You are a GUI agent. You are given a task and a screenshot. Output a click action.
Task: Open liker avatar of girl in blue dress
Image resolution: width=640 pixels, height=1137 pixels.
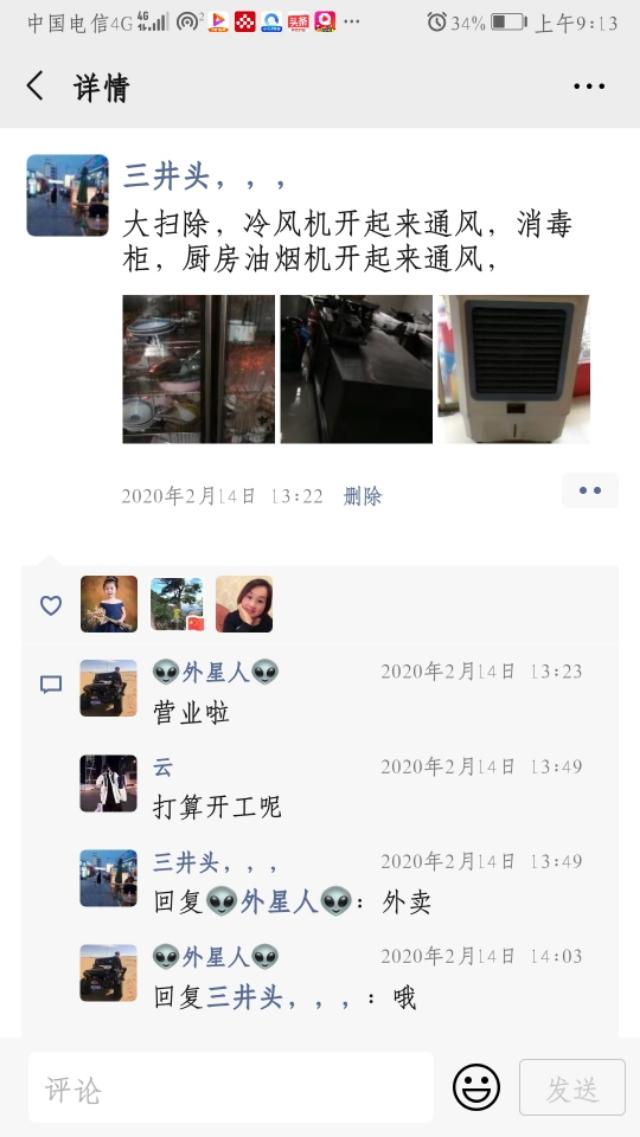coord(109,604)
